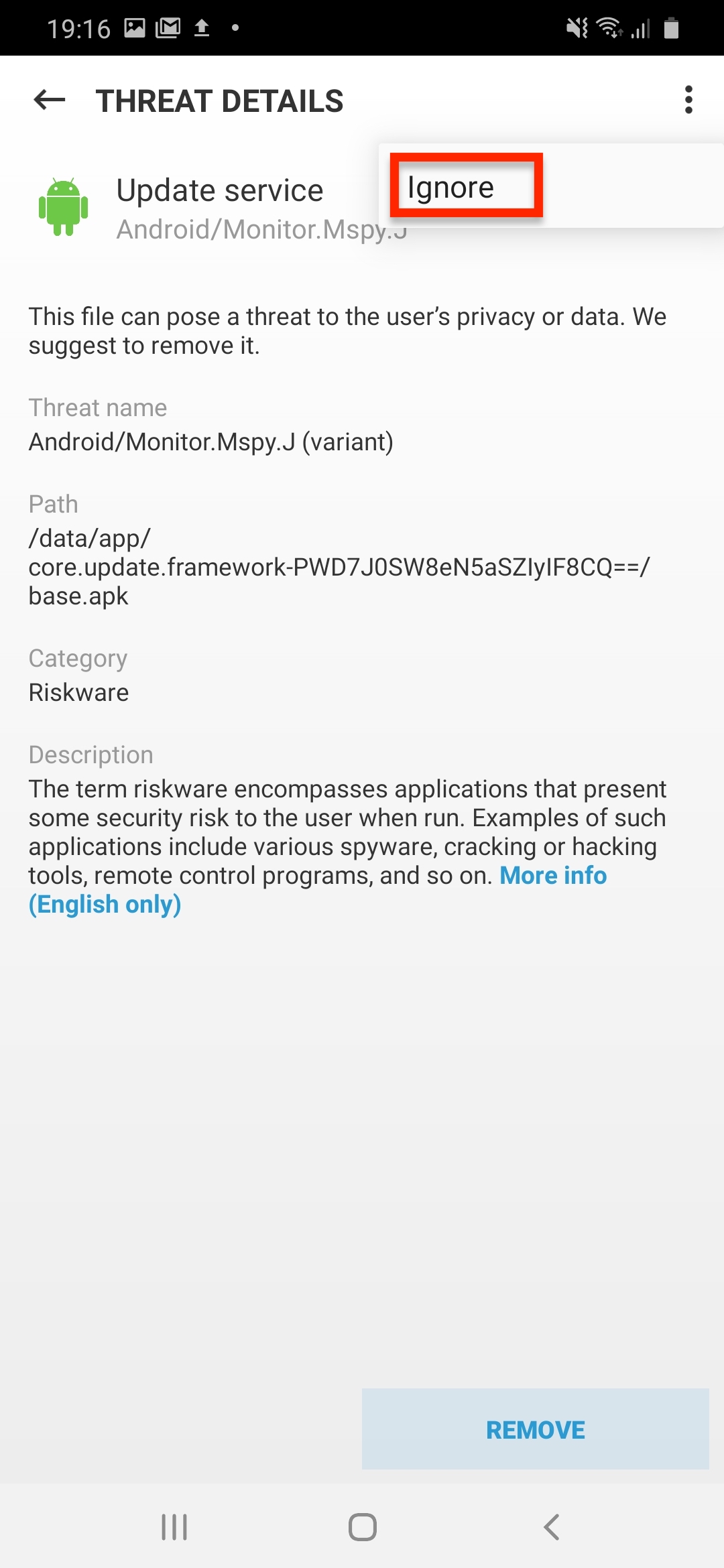
Task: Go back using the arrow icon
Action: [x=50, y=101]
